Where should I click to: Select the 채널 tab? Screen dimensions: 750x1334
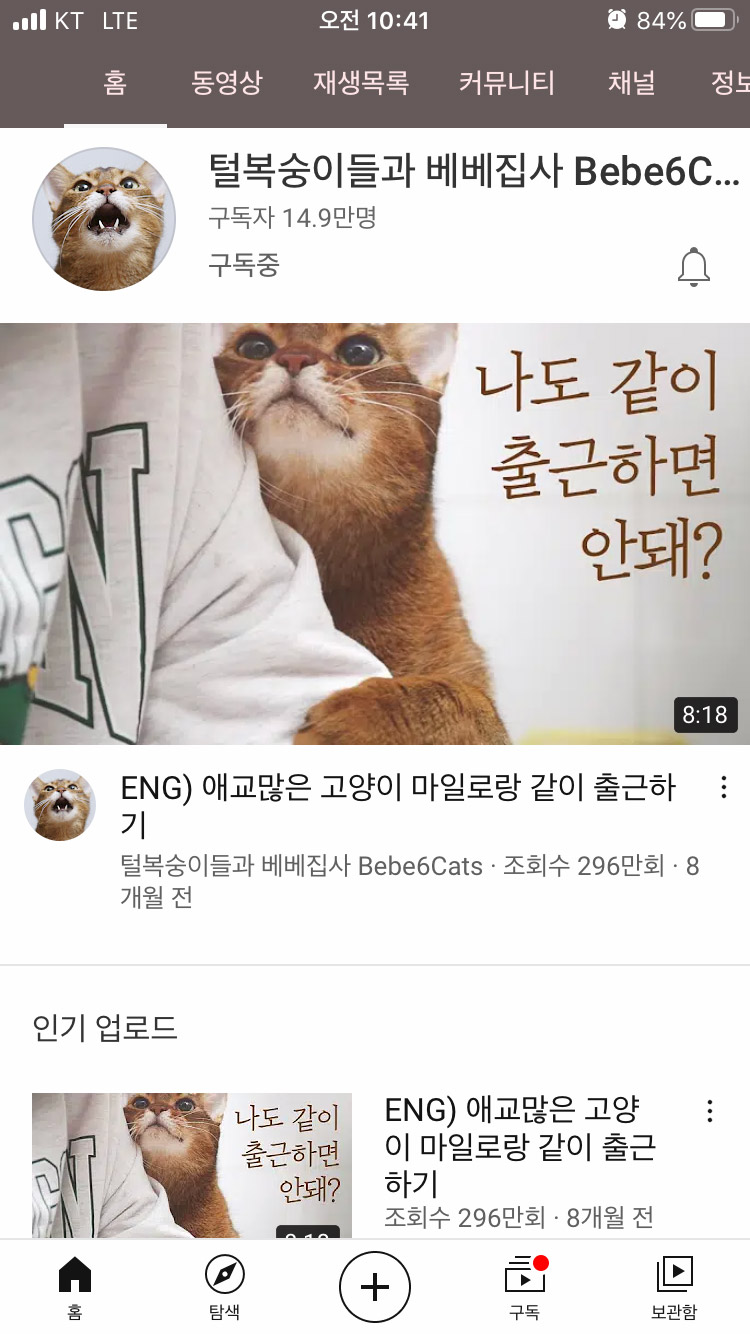[631, 83]
